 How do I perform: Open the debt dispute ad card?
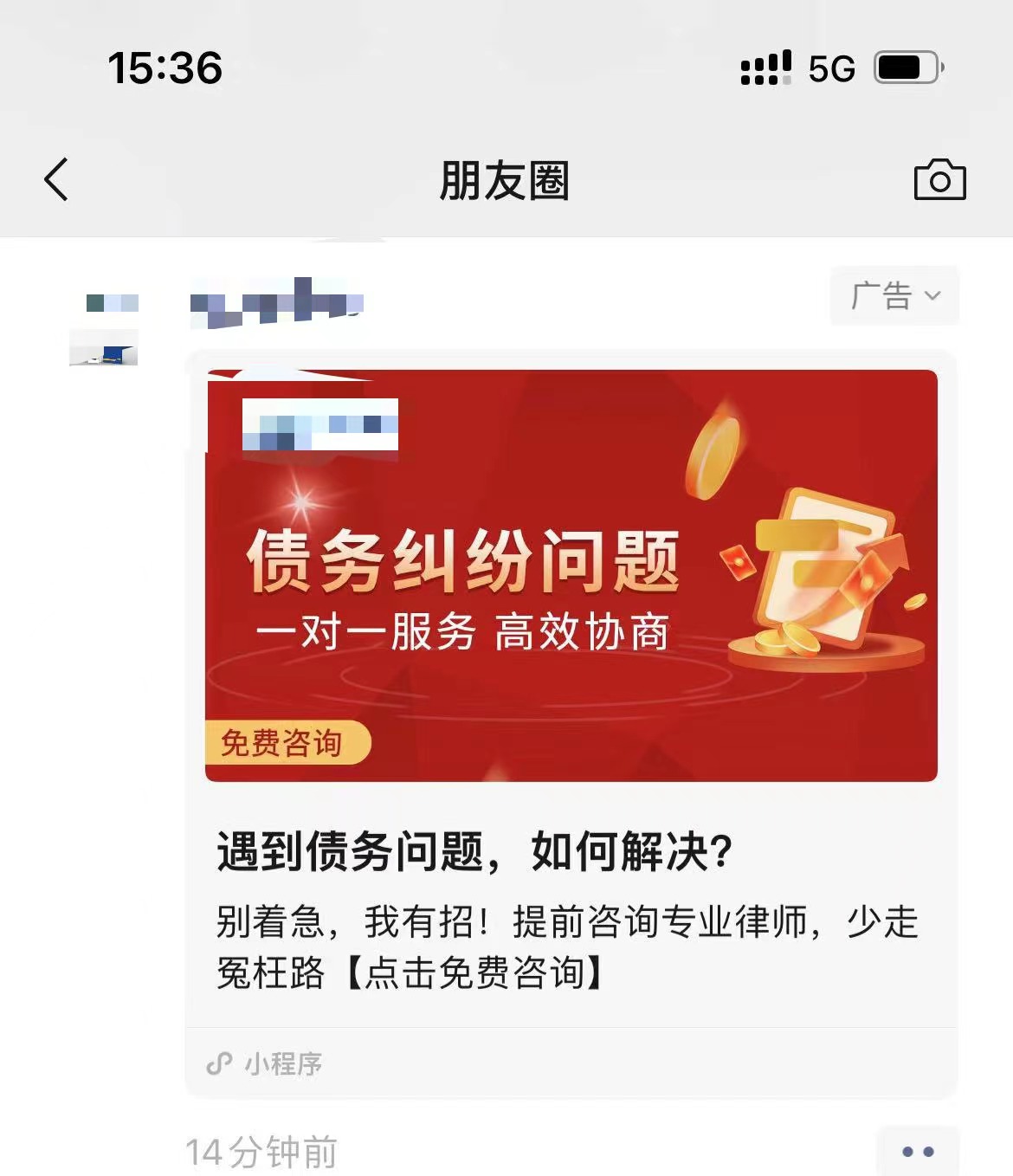(x=571, y=575)
